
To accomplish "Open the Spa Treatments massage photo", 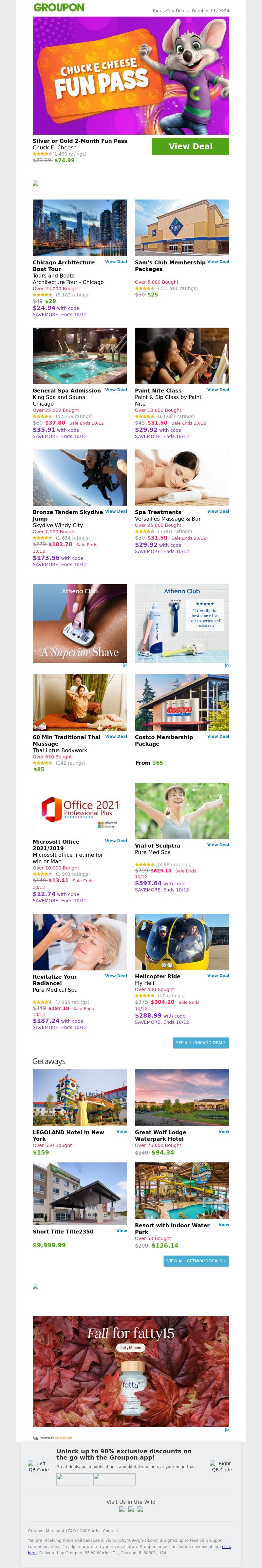I will point(182,478).
